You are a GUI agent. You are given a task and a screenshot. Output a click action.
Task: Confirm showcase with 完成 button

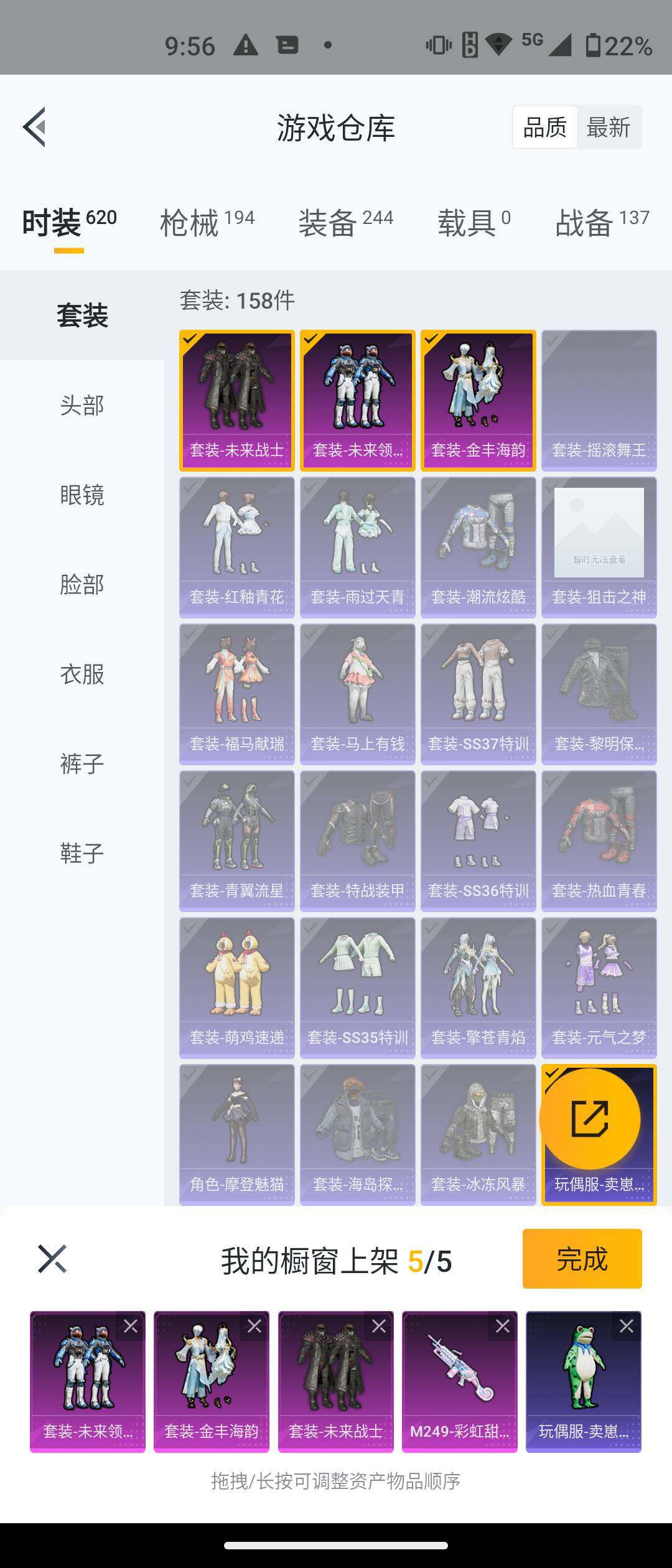tap(582, 1259)
